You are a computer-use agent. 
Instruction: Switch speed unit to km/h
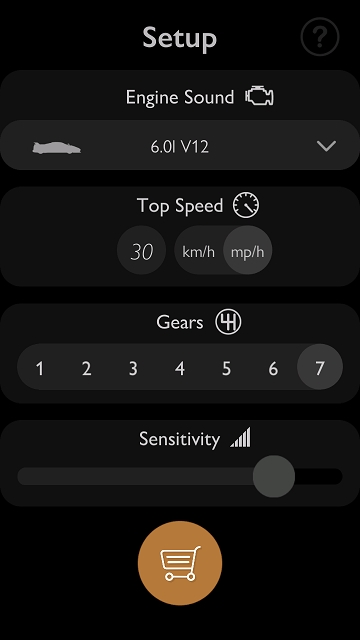point(198,250)
